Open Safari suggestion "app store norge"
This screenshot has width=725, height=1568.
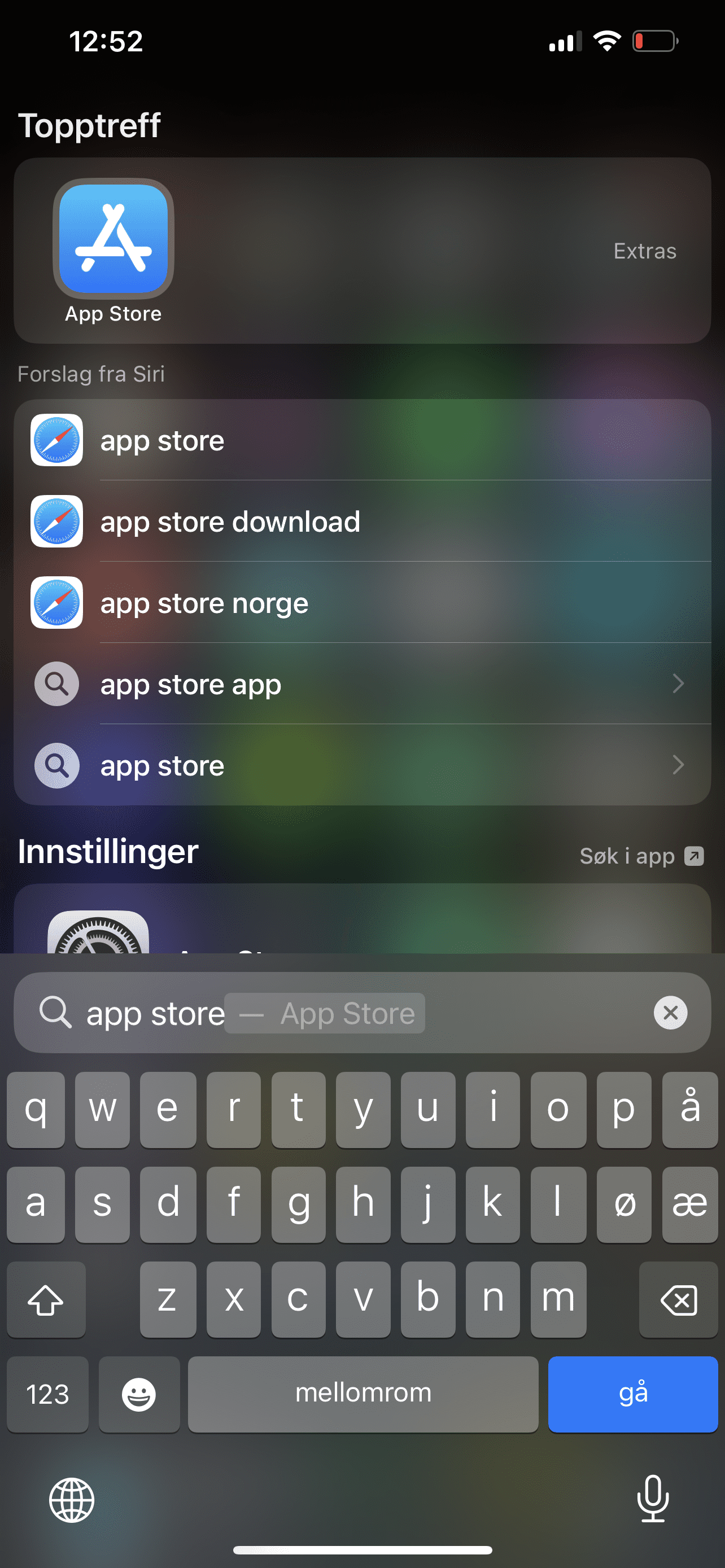pos(204,603)
